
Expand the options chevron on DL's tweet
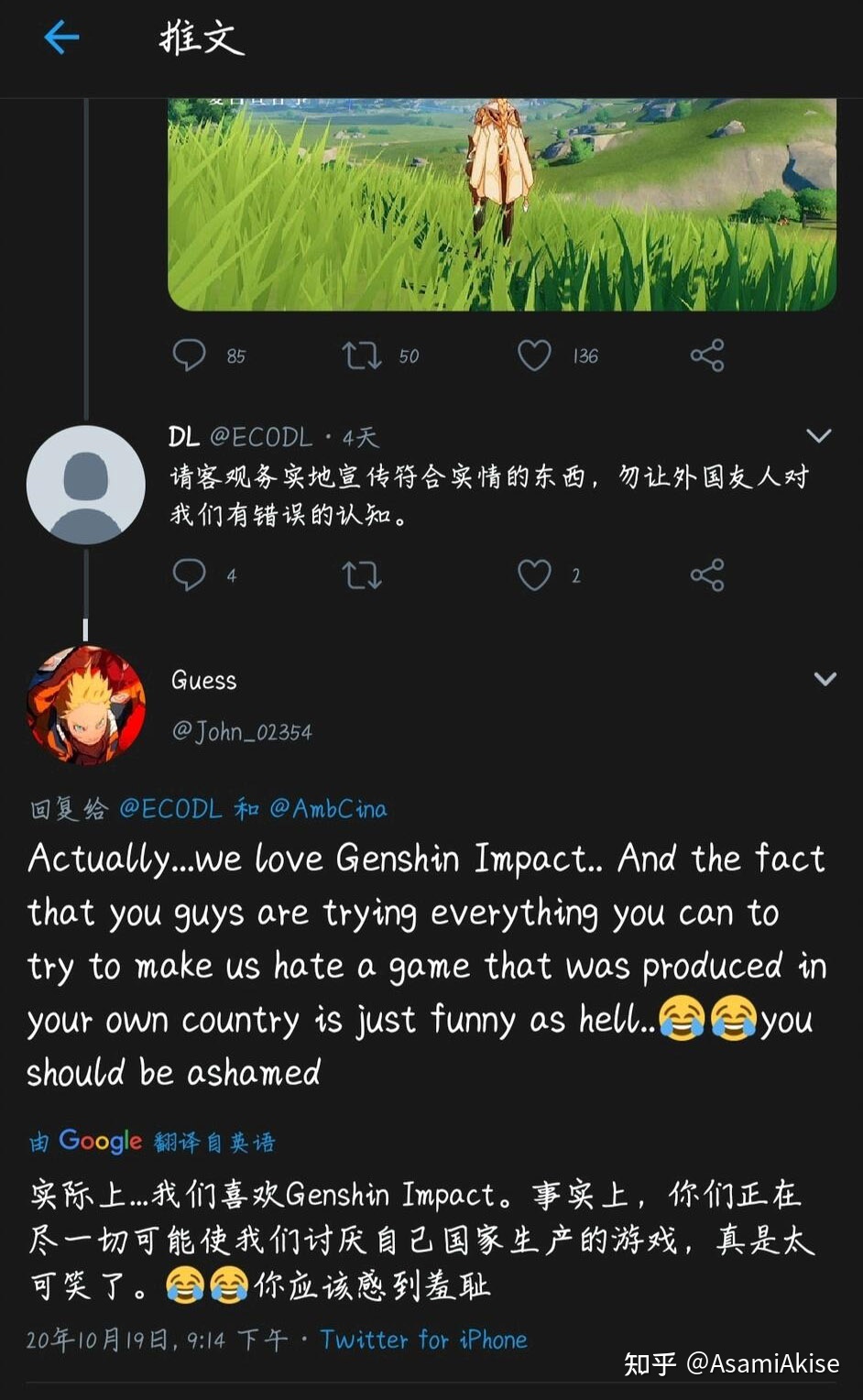click(818, 435)
